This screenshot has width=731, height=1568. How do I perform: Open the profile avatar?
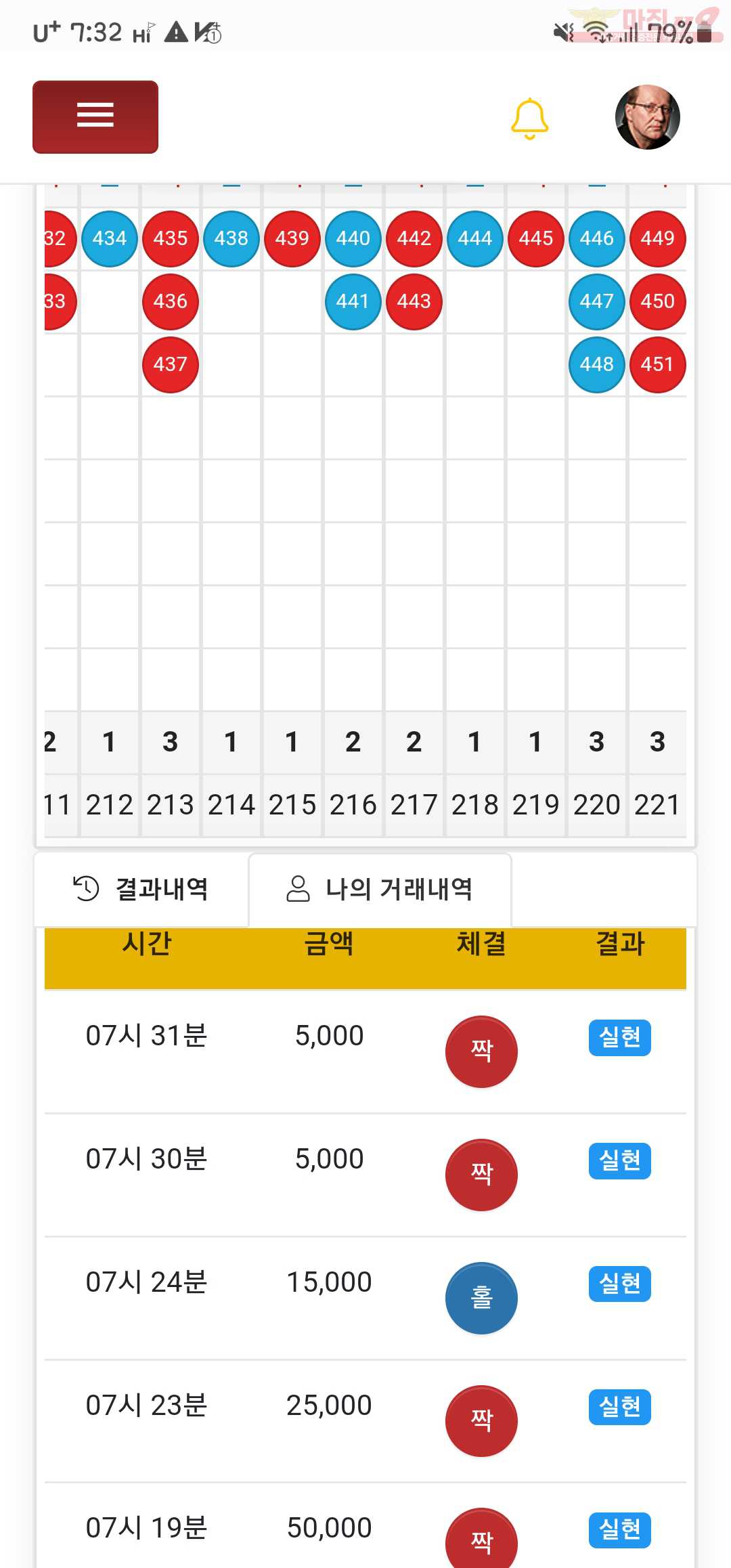[x=648, y=117]
